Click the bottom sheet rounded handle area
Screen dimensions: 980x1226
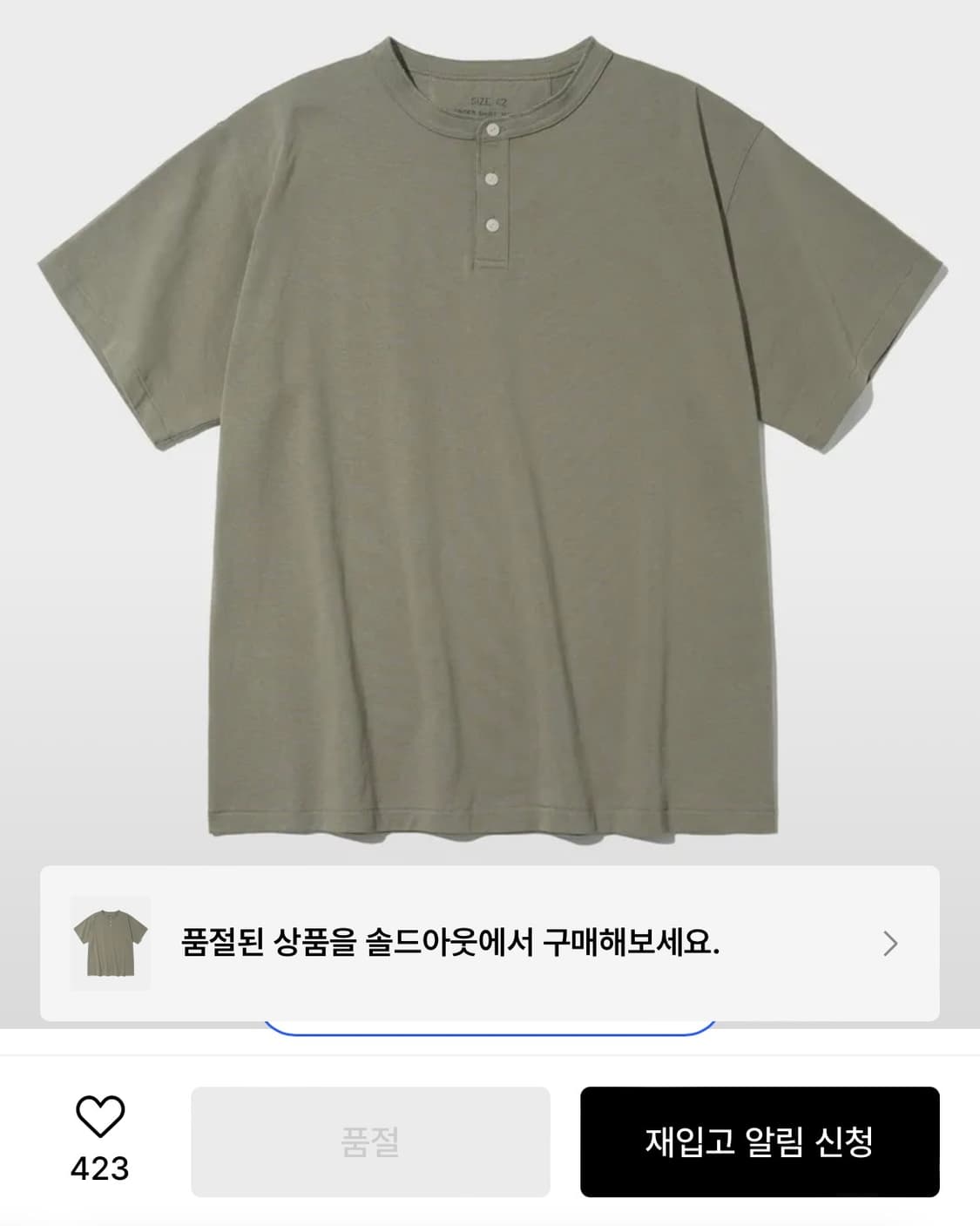(x=490, y=1037)
